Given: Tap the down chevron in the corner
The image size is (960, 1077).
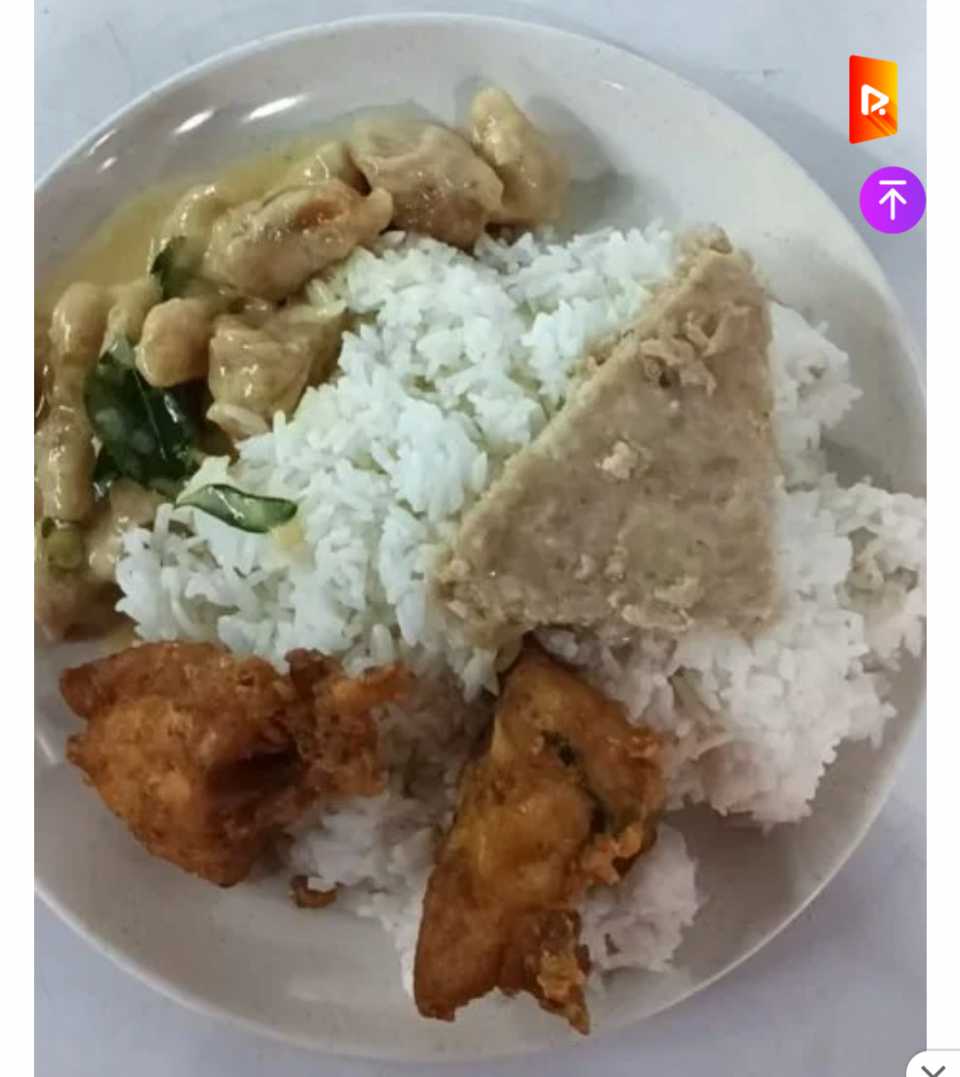Looking at the screenshot, I should pyautogui.click(x=934, y=1068).
